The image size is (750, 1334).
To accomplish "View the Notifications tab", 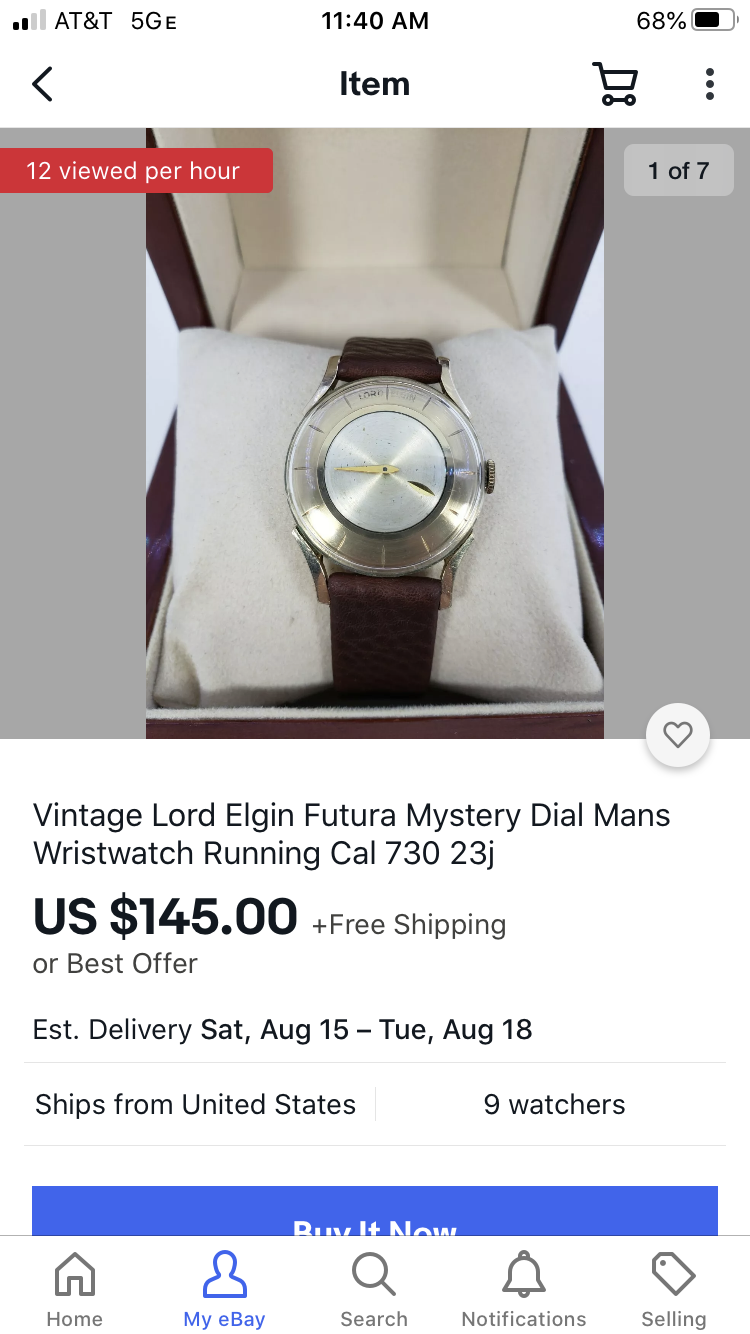I will 524,1290.
